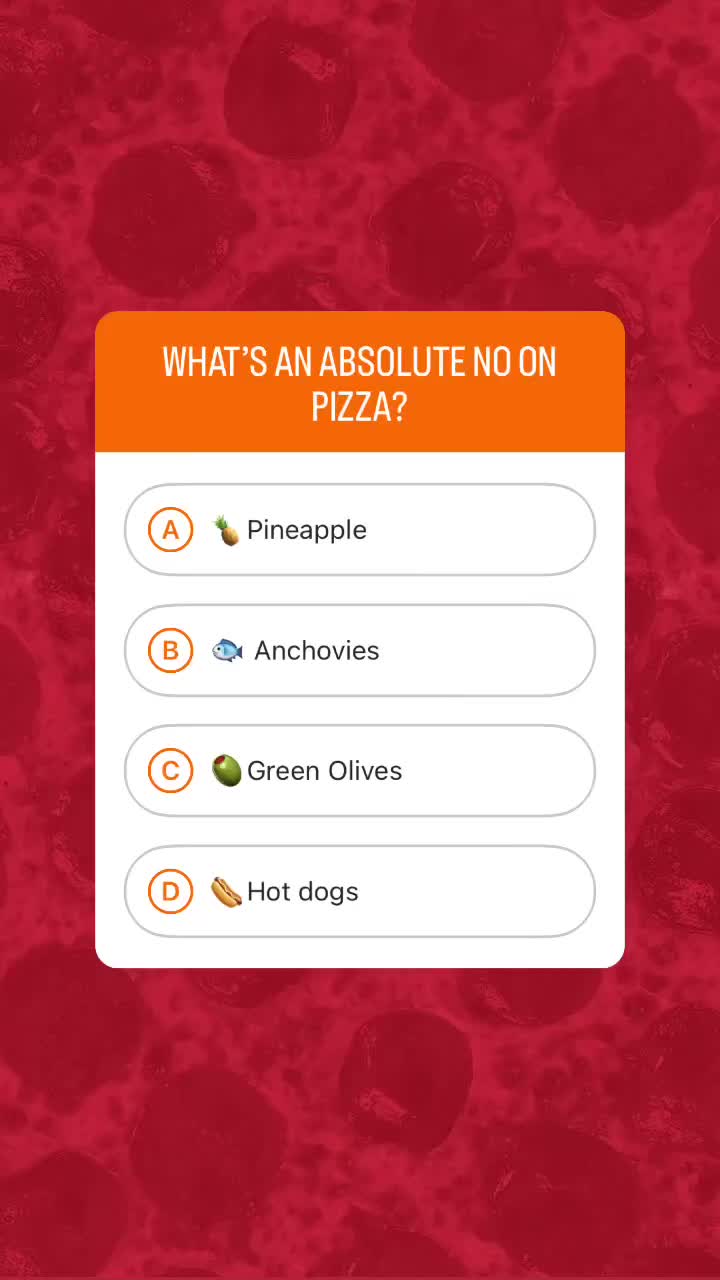Click the pineapple emoji icon
Viewport: 720px width, 1280px height.
tap(228, 530)
